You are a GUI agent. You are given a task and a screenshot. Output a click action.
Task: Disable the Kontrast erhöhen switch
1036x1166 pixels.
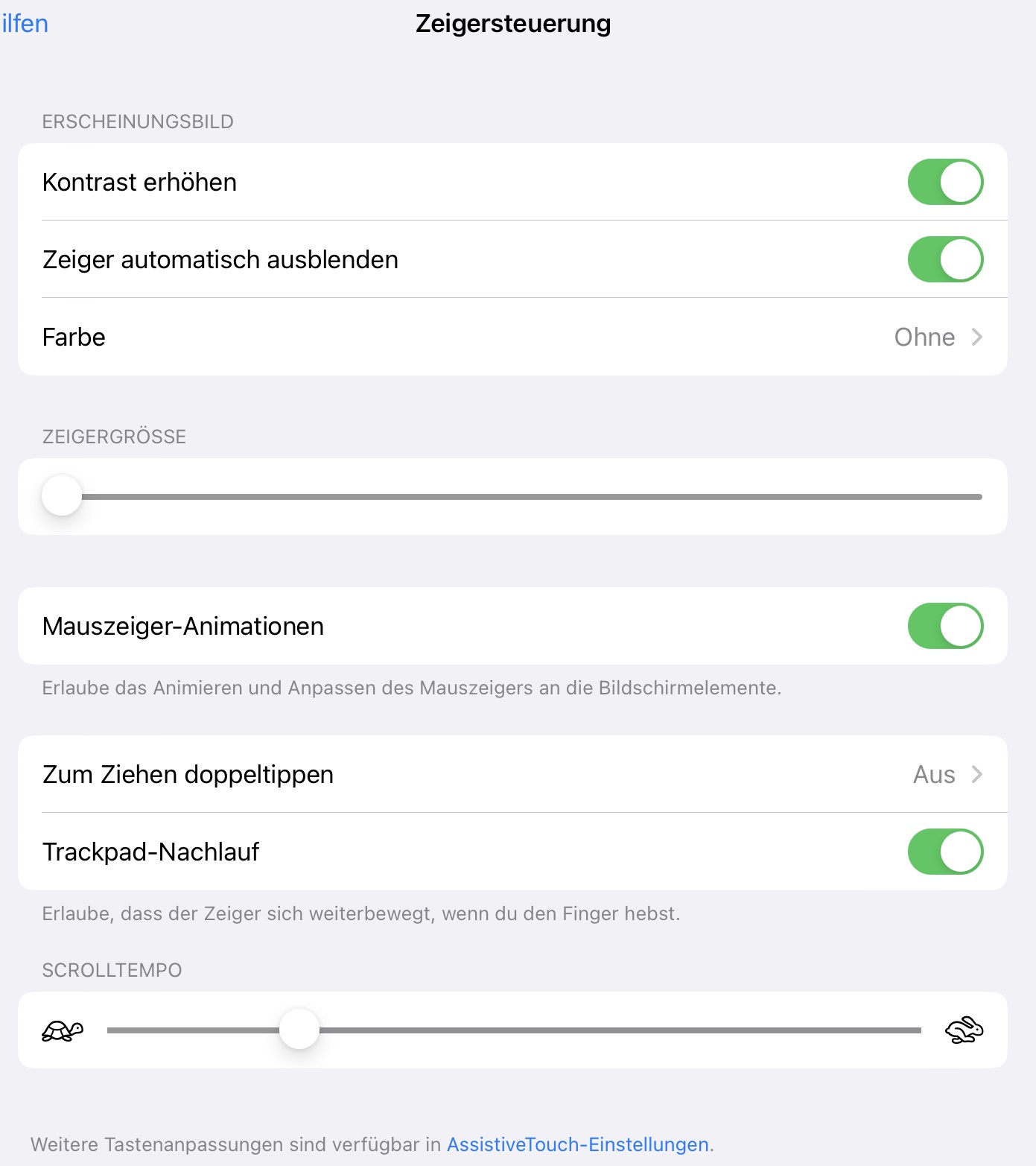tap(944, 182)
